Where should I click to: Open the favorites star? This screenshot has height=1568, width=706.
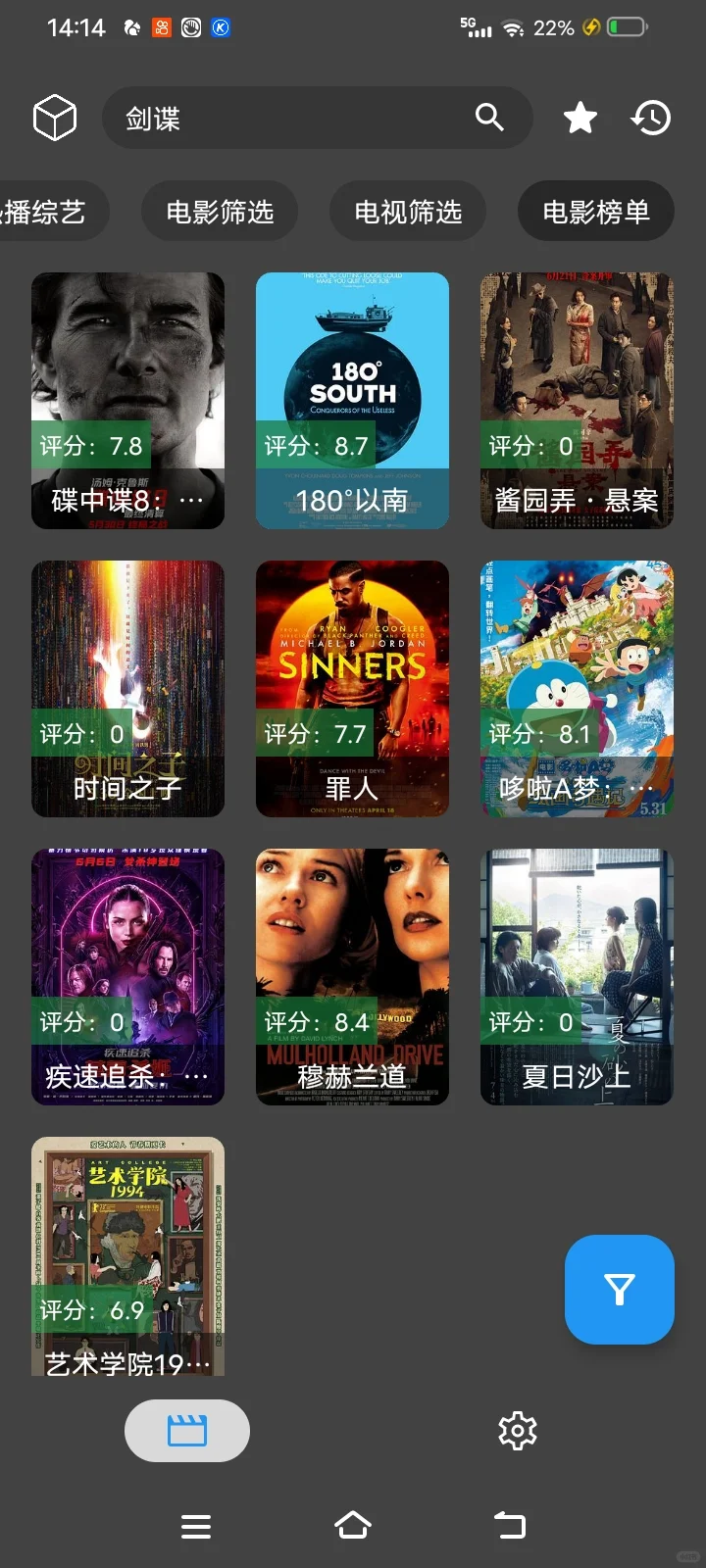coord(580,119)
